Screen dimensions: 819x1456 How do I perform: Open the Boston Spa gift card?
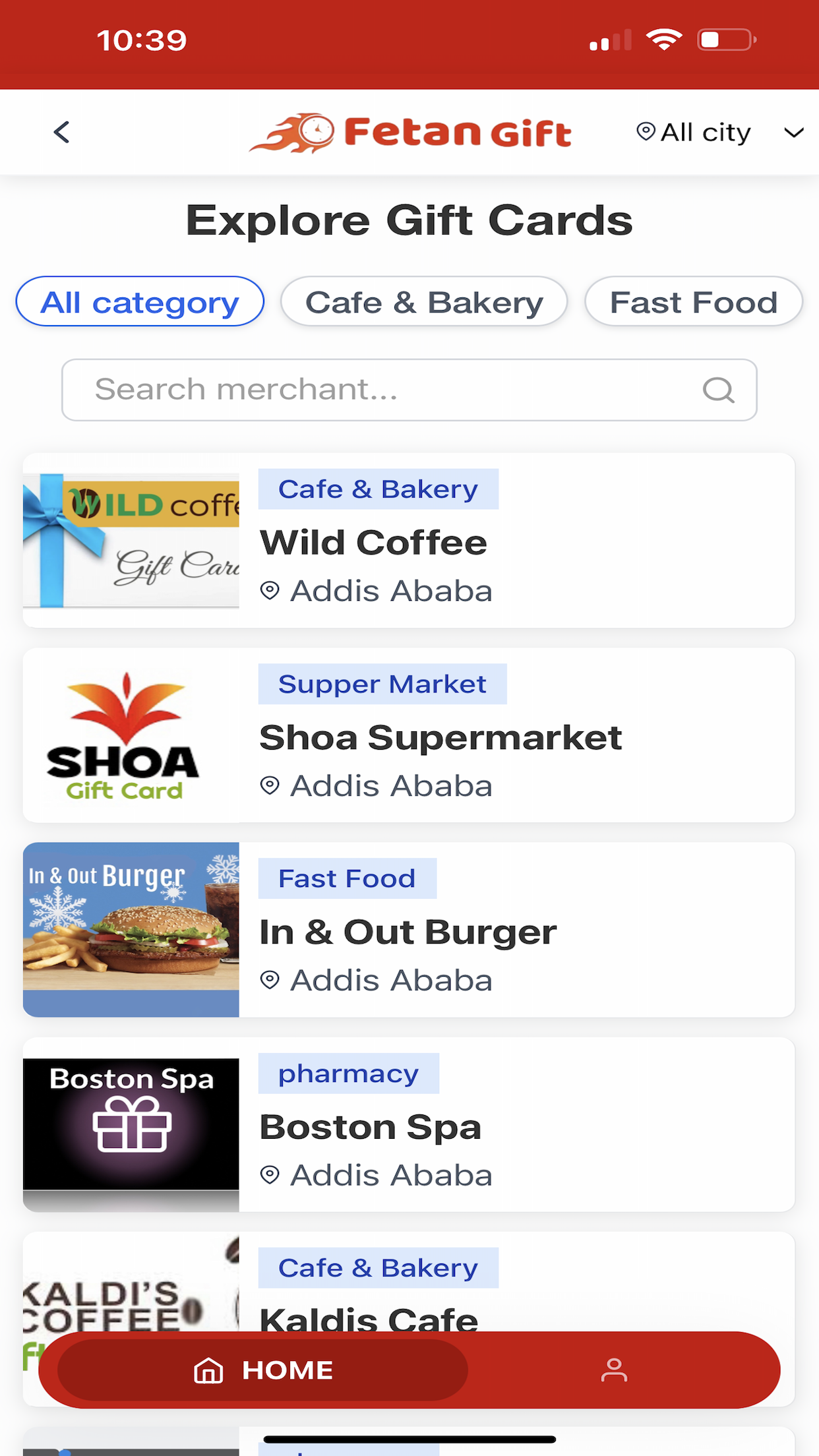(x=409, y=1124)
